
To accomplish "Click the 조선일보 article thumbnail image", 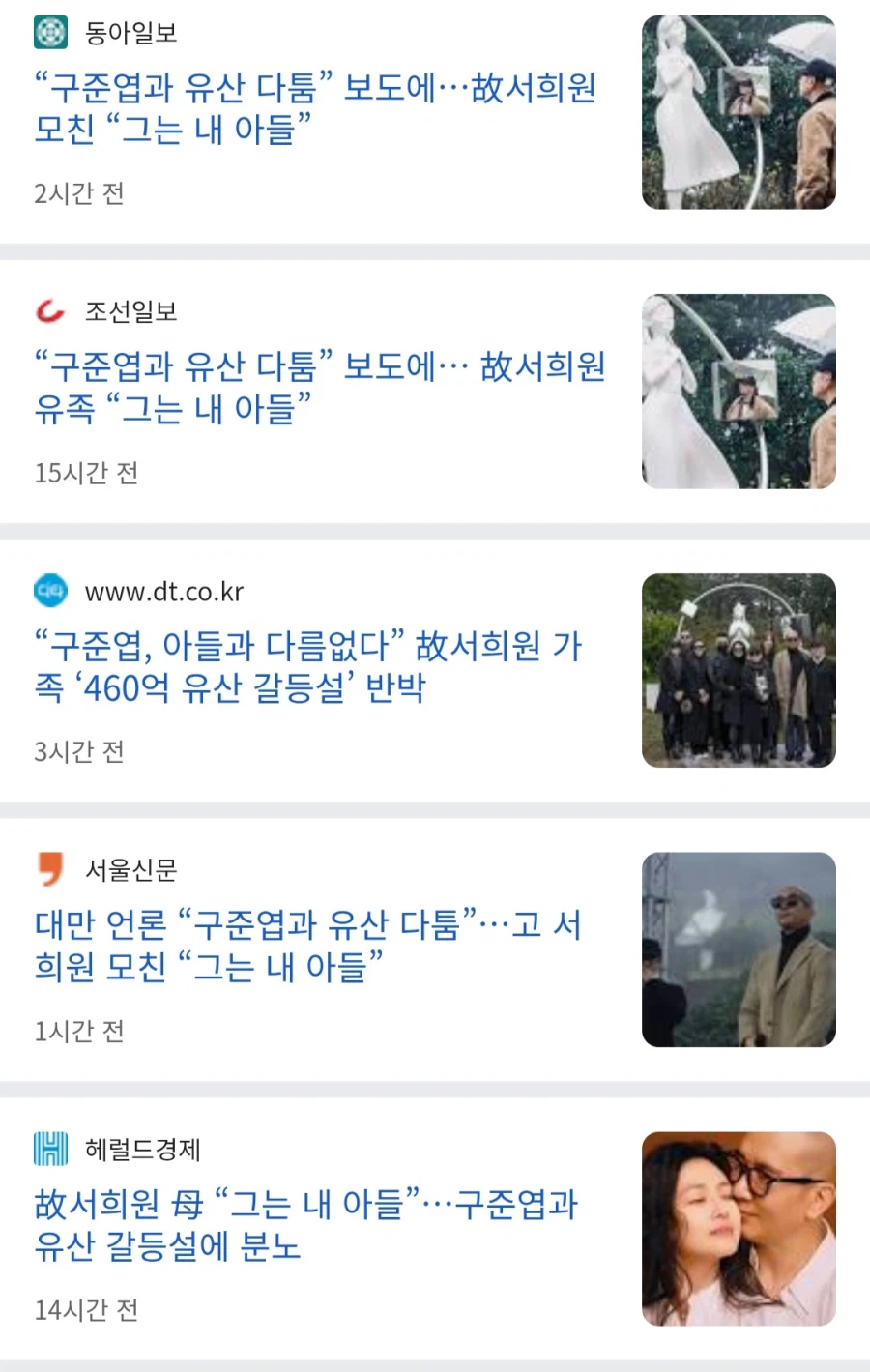I will pos(739,392).
